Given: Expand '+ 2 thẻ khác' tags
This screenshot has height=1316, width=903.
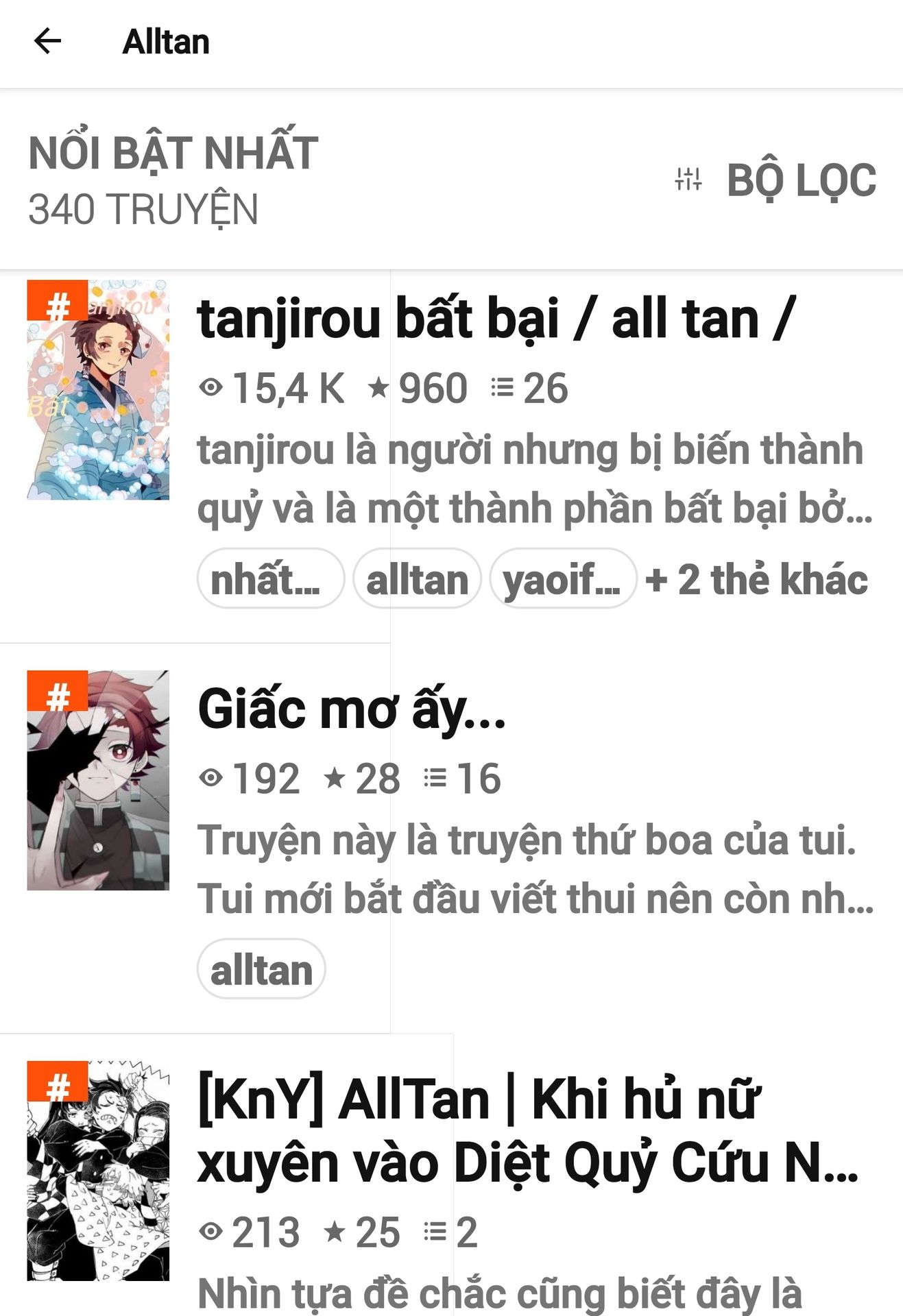Looking at the screenshot, I should pyautogui.click(x=756, y=579).
